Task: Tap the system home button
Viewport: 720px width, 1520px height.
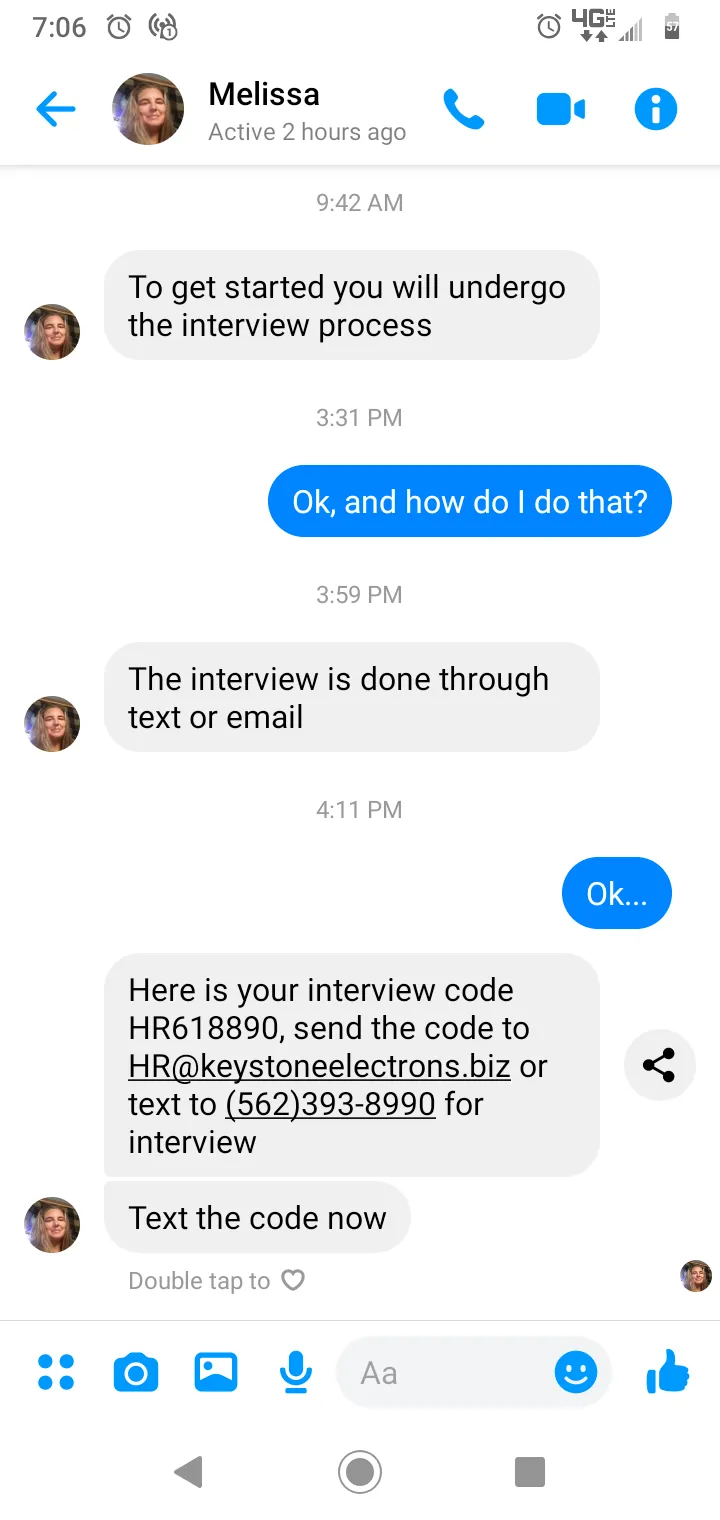Action: click(x=360, y=1471)
